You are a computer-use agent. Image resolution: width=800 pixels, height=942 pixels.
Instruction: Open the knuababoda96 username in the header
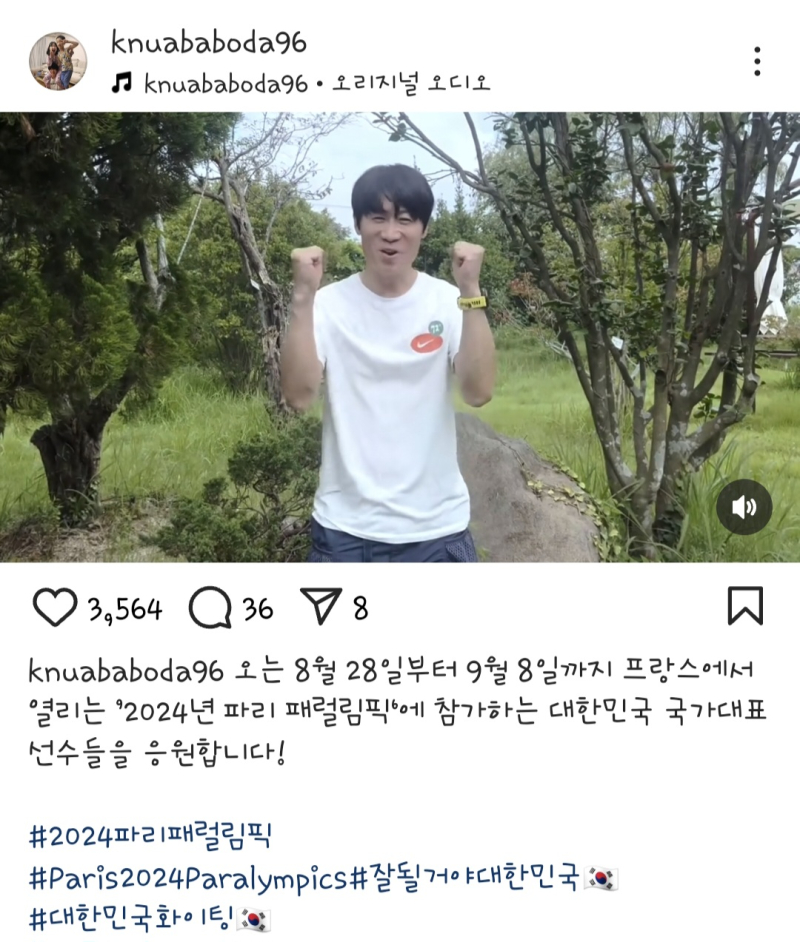208,42
